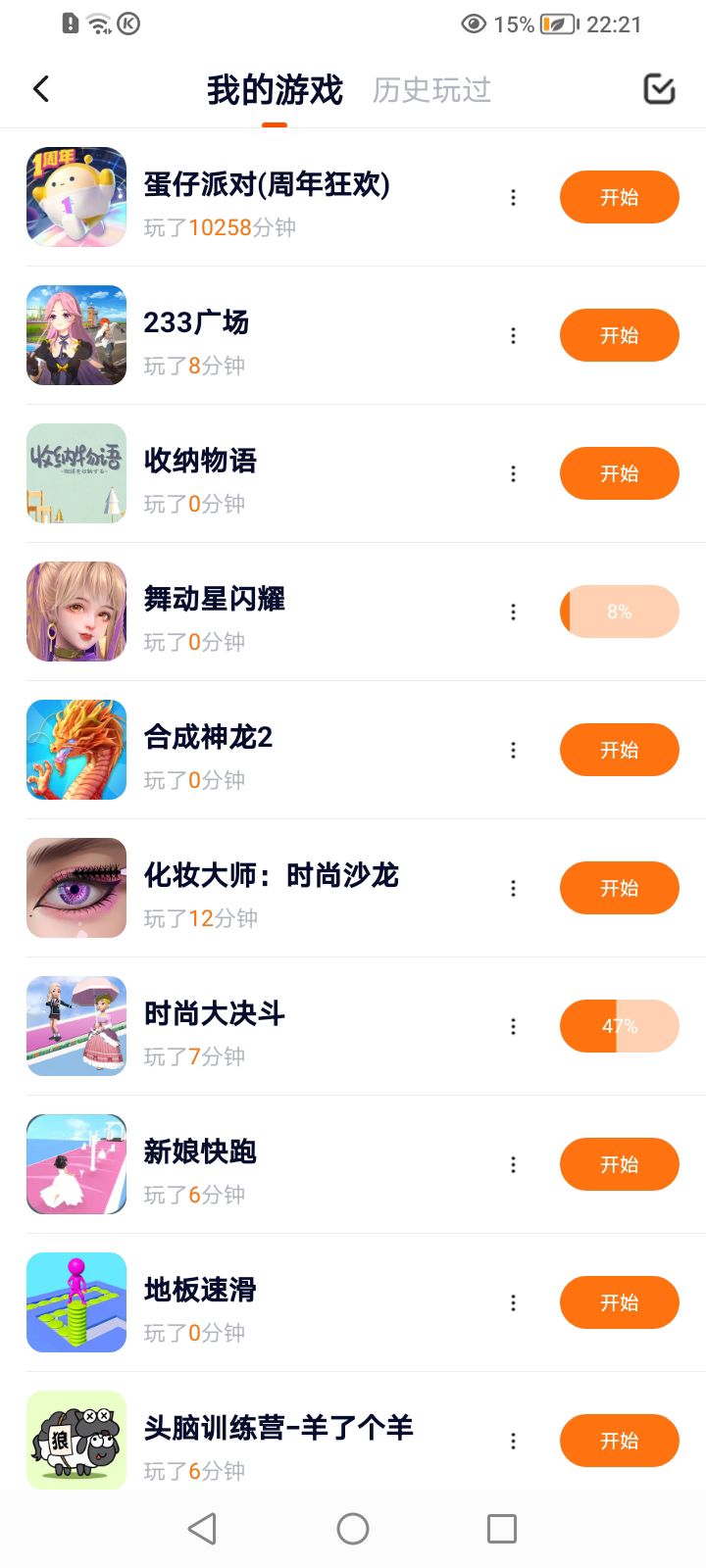
Task: Tap 开始 next to 地板速滑
Action: 619,1302
